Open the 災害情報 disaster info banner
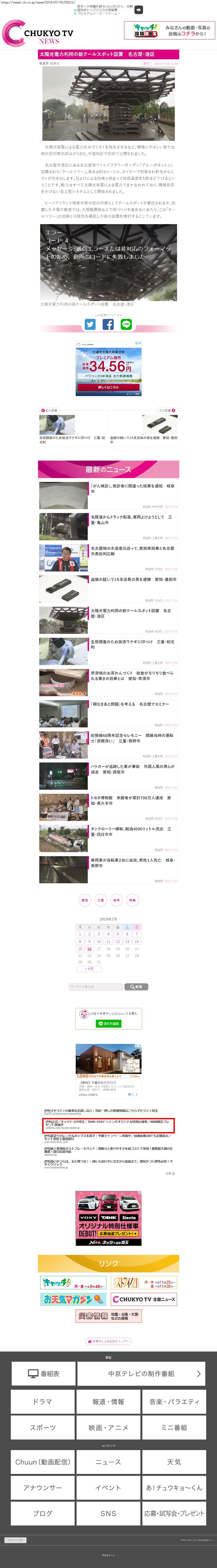The height and width of the screenshot is (1568, 217). 109,1316
